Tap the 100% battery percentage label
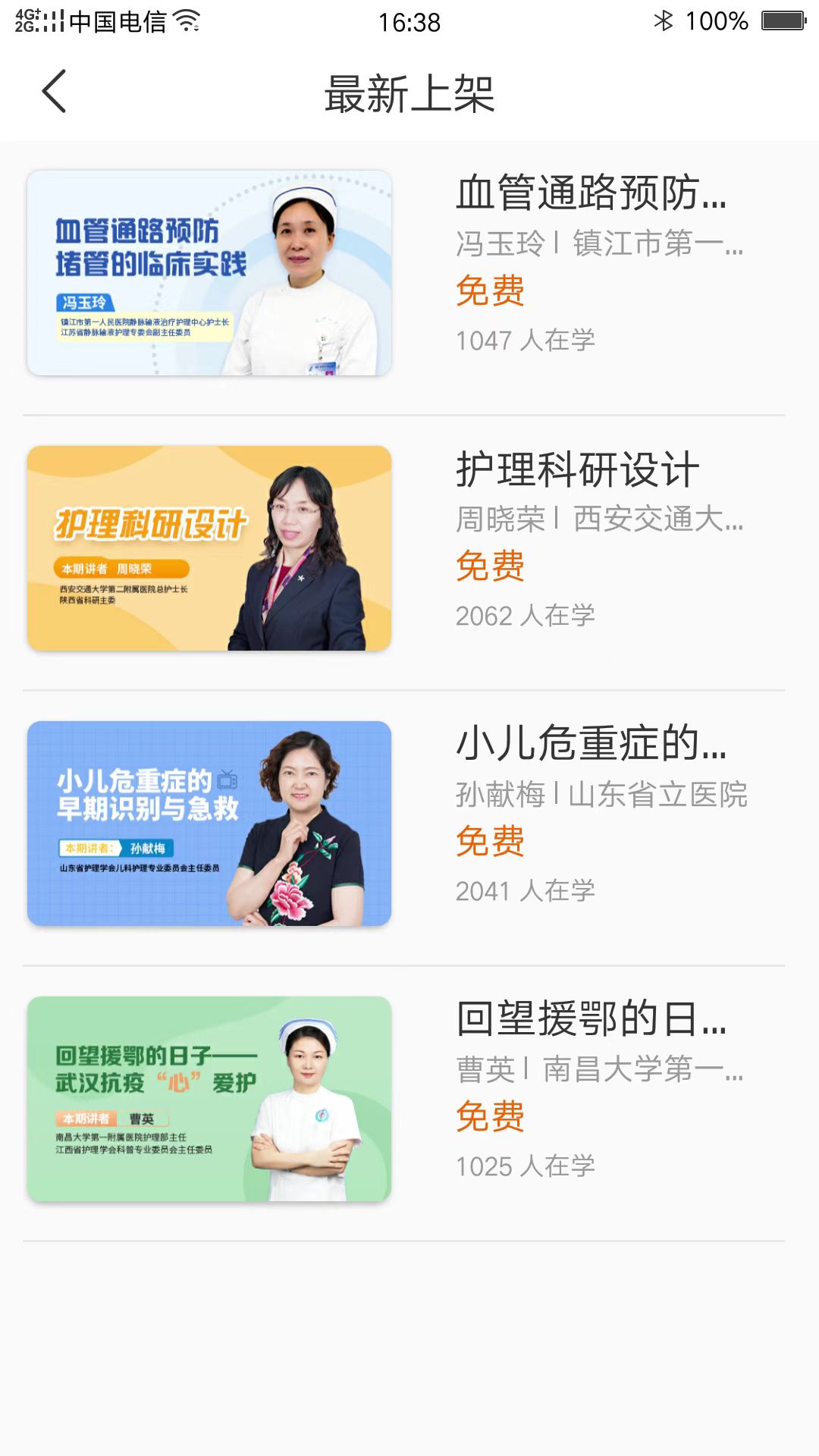 (718, 22)
